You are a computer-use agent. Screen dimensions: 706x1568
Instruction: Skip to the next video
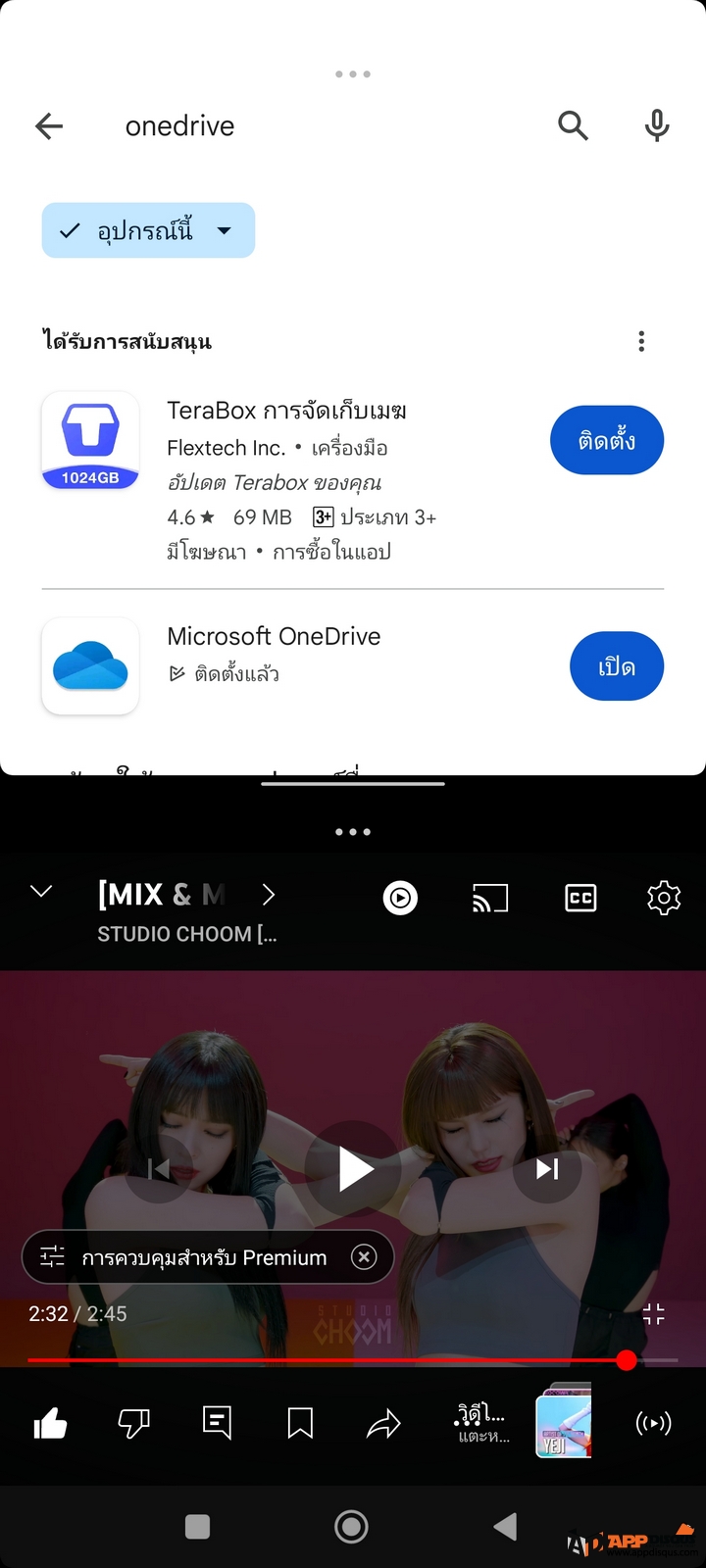click(546, 1168)
